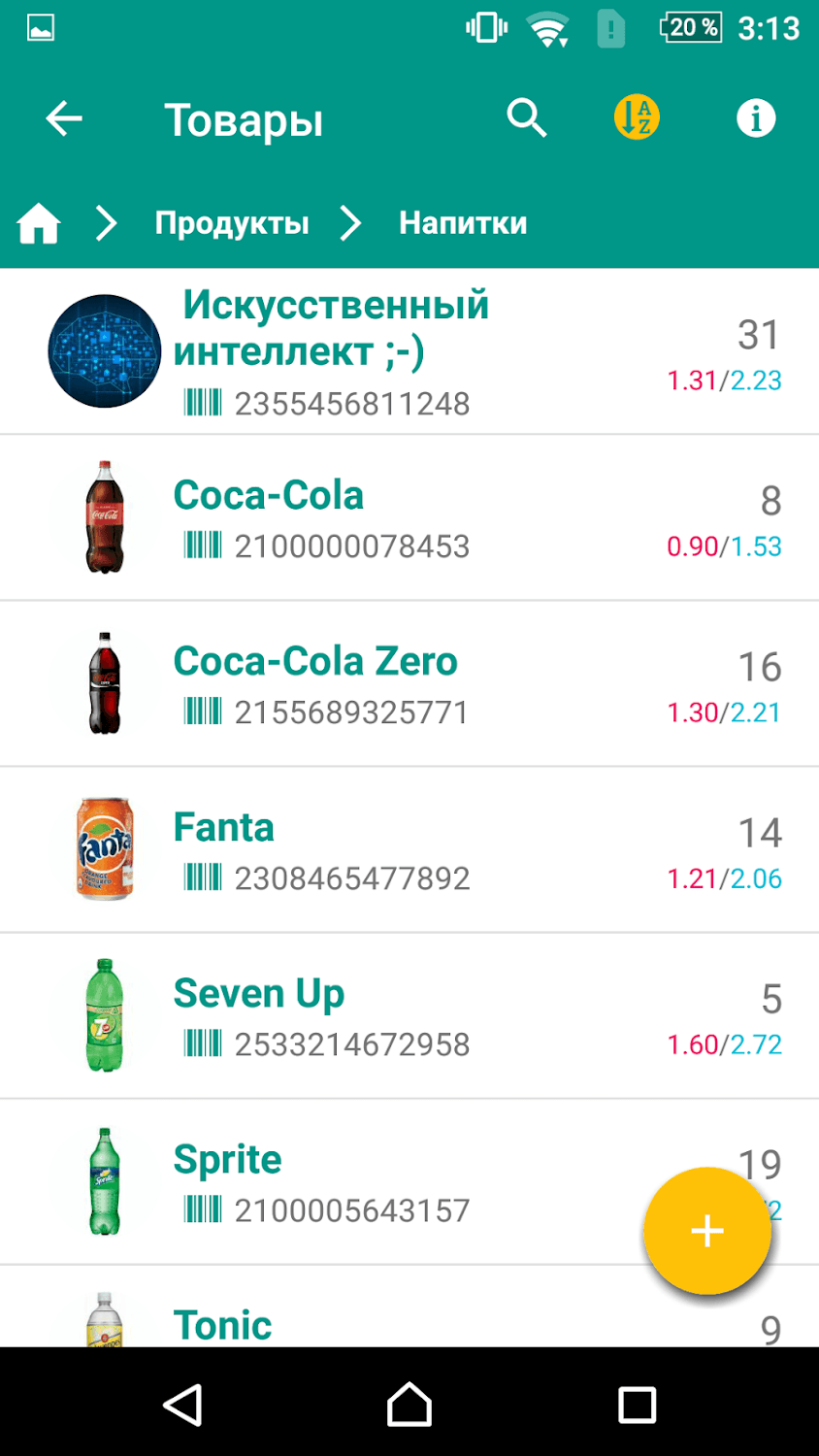Tap the system home button
819x1456 pixels.
409,1405
